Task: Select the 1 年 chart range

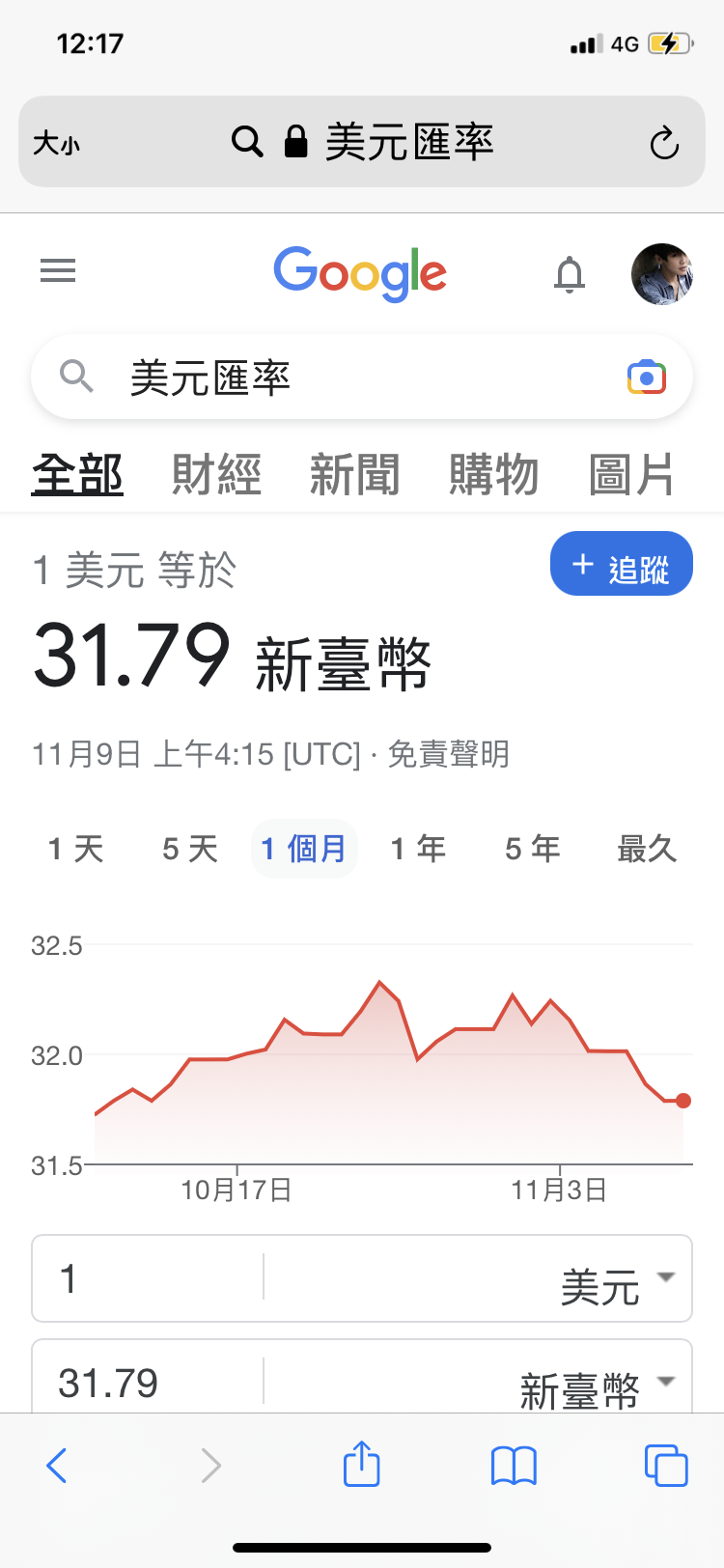Action: click(x=418, y=850)
